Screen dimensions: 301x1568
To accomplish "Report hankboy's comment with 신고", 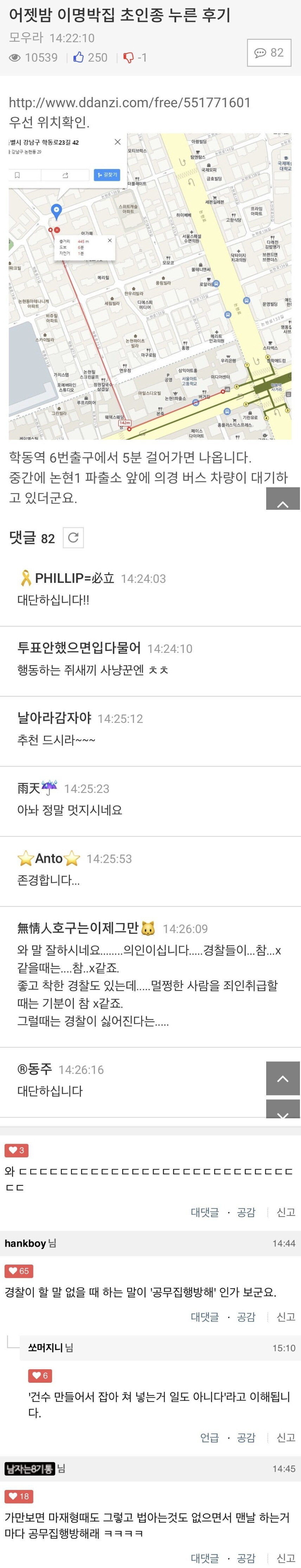I will (286, 1317).
